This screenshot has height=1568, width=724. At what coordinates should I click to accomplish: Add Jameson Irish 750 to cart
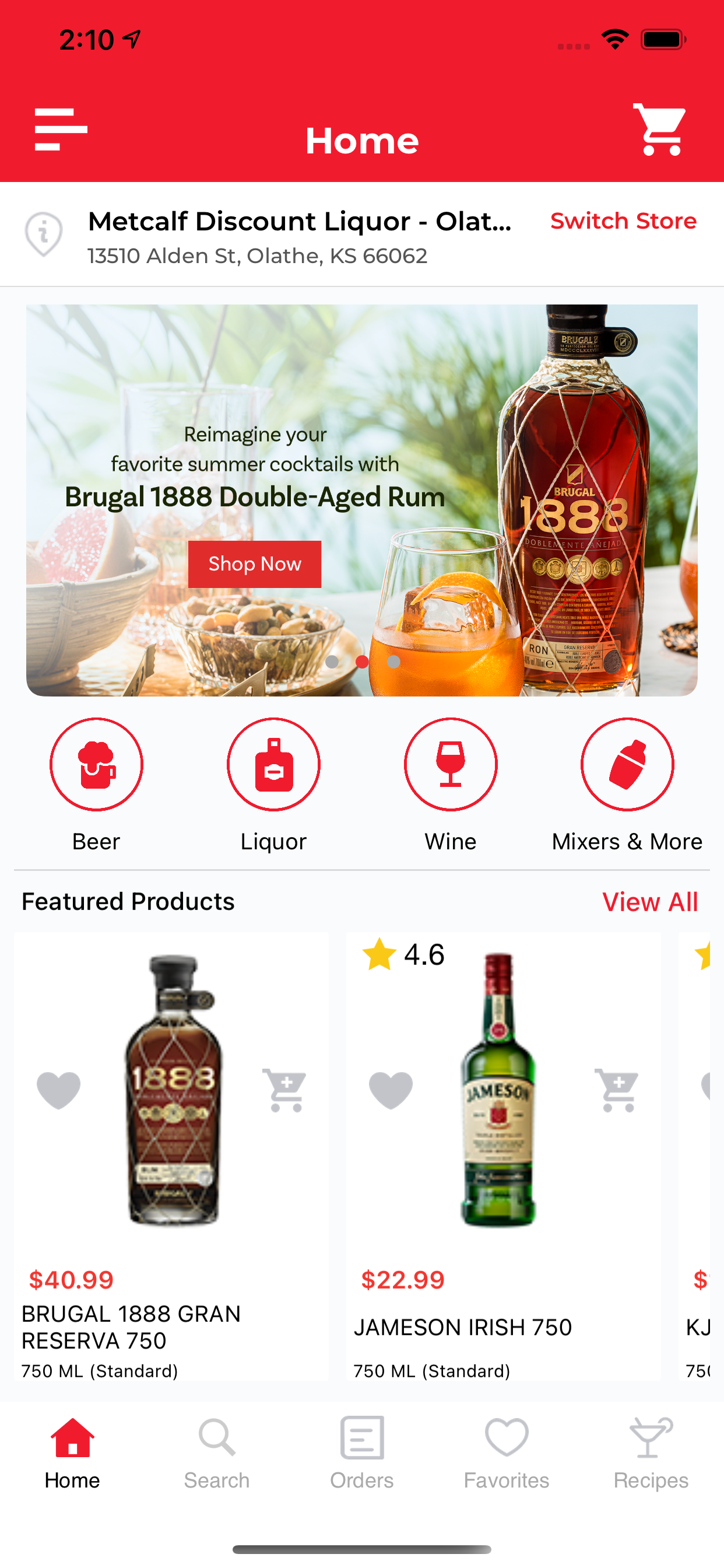point(616,1090)
